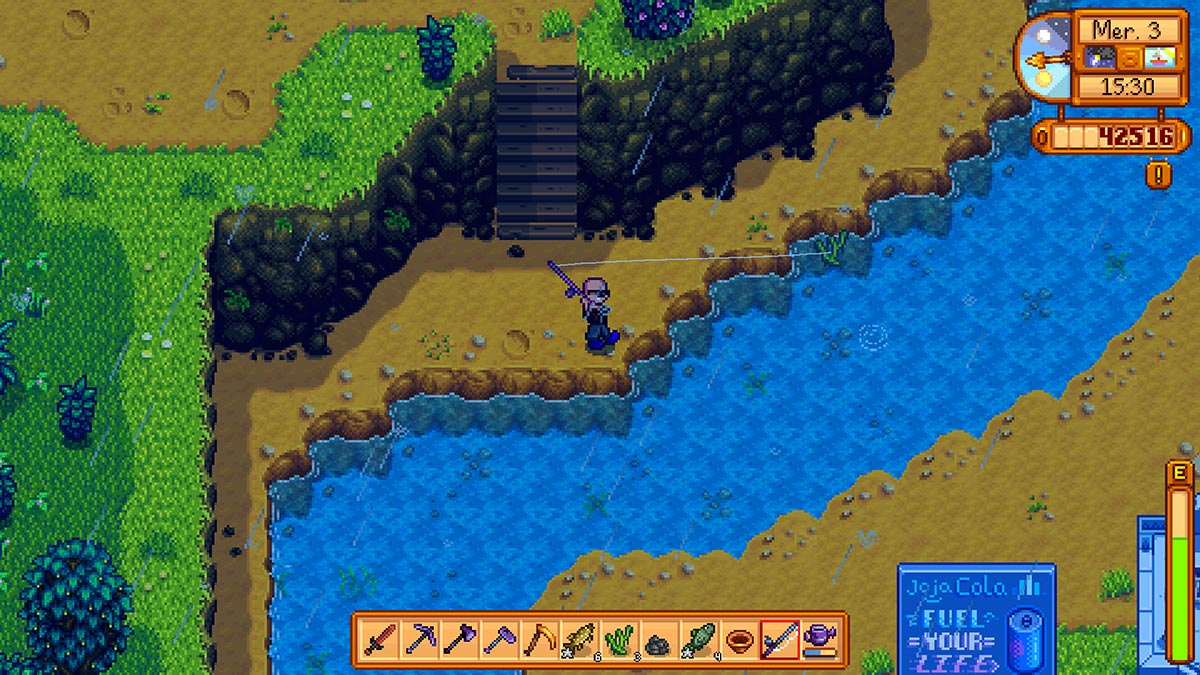
Task: Tap the highlighted fishing rod slot
Action: tap(780, 639)
